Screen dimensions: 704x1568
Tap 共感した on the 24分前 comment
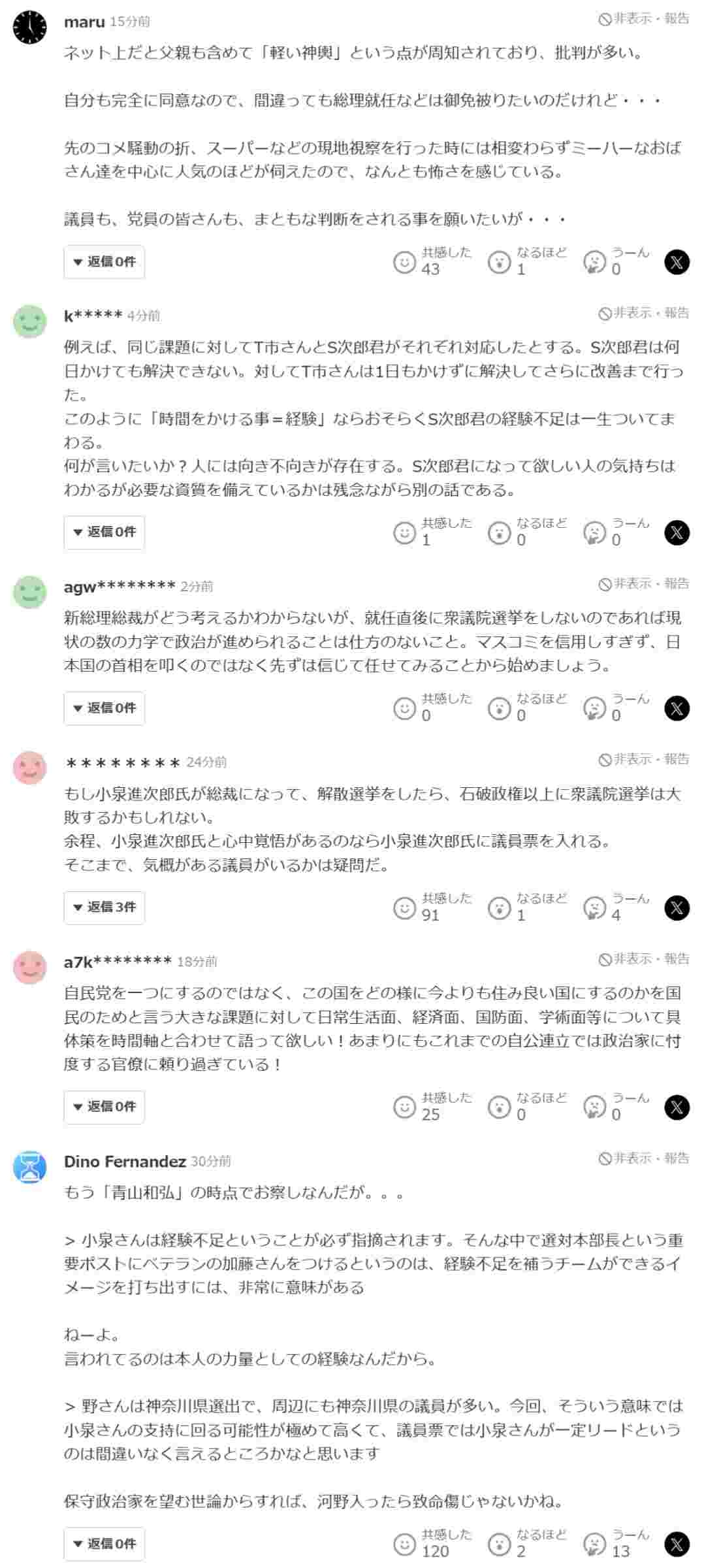pyautogui.click(x=405, y=907)
